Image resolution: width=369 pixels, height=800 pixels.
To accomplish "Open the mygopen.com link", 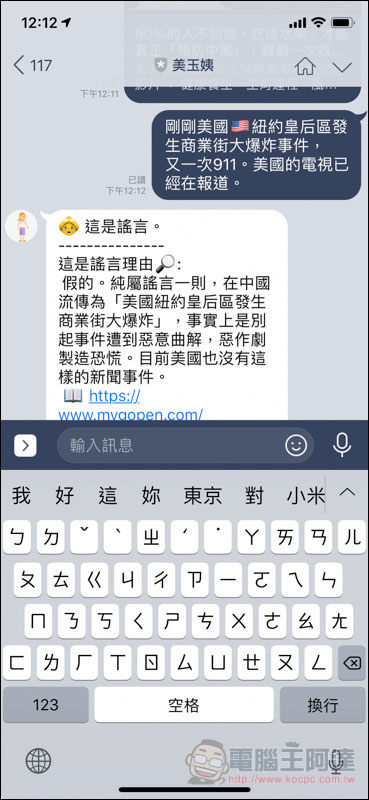I will [x=131, y=405].
